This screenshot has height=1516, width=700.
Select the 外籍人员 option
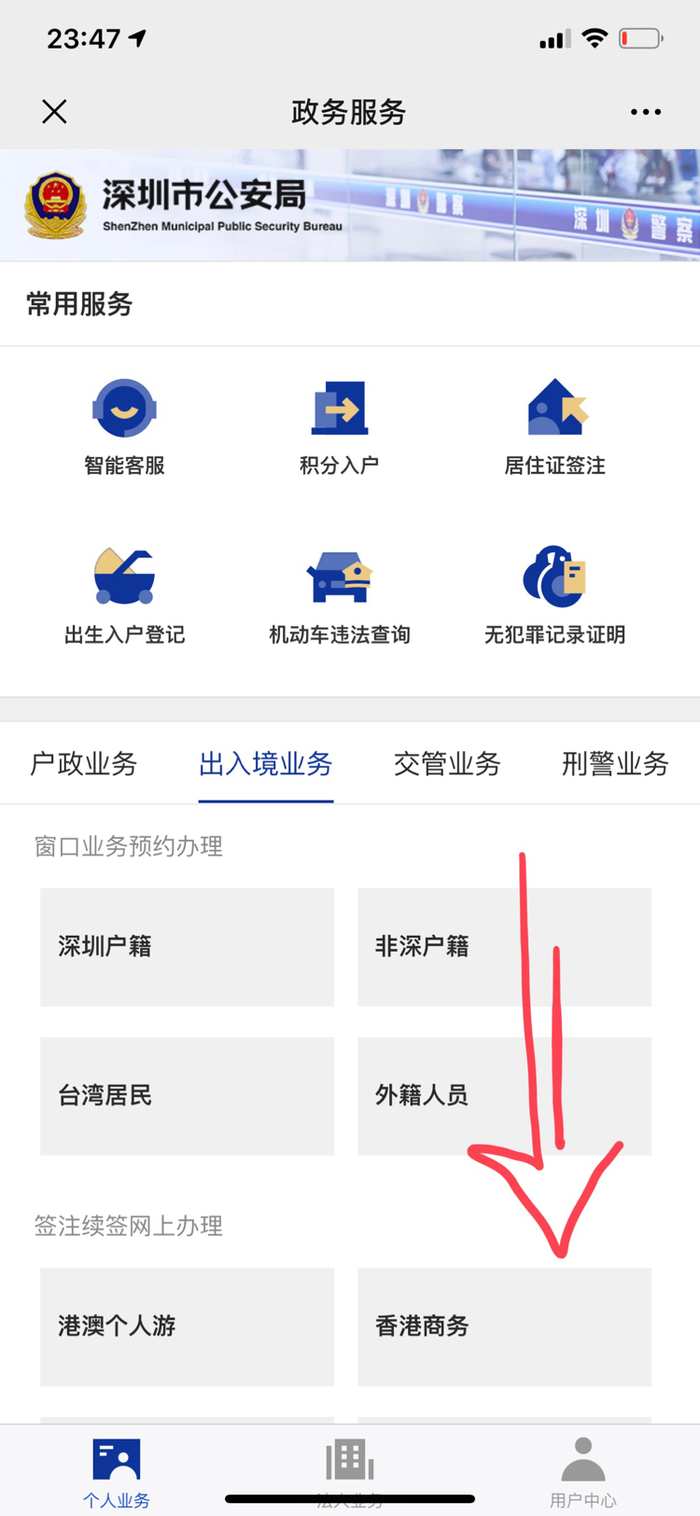click(x=504, y=1095)
